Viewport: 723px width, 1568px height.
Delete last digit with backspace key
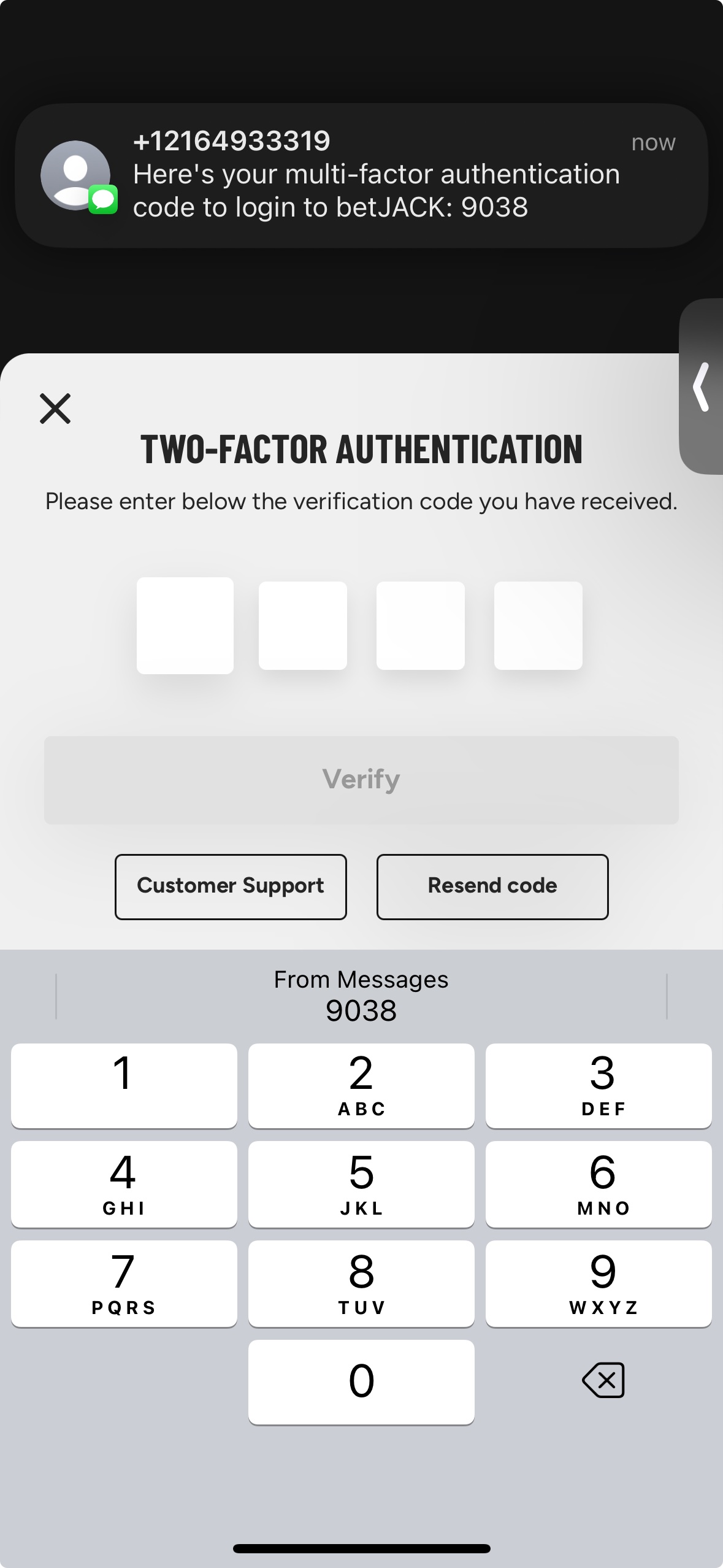coord(603,1380)
